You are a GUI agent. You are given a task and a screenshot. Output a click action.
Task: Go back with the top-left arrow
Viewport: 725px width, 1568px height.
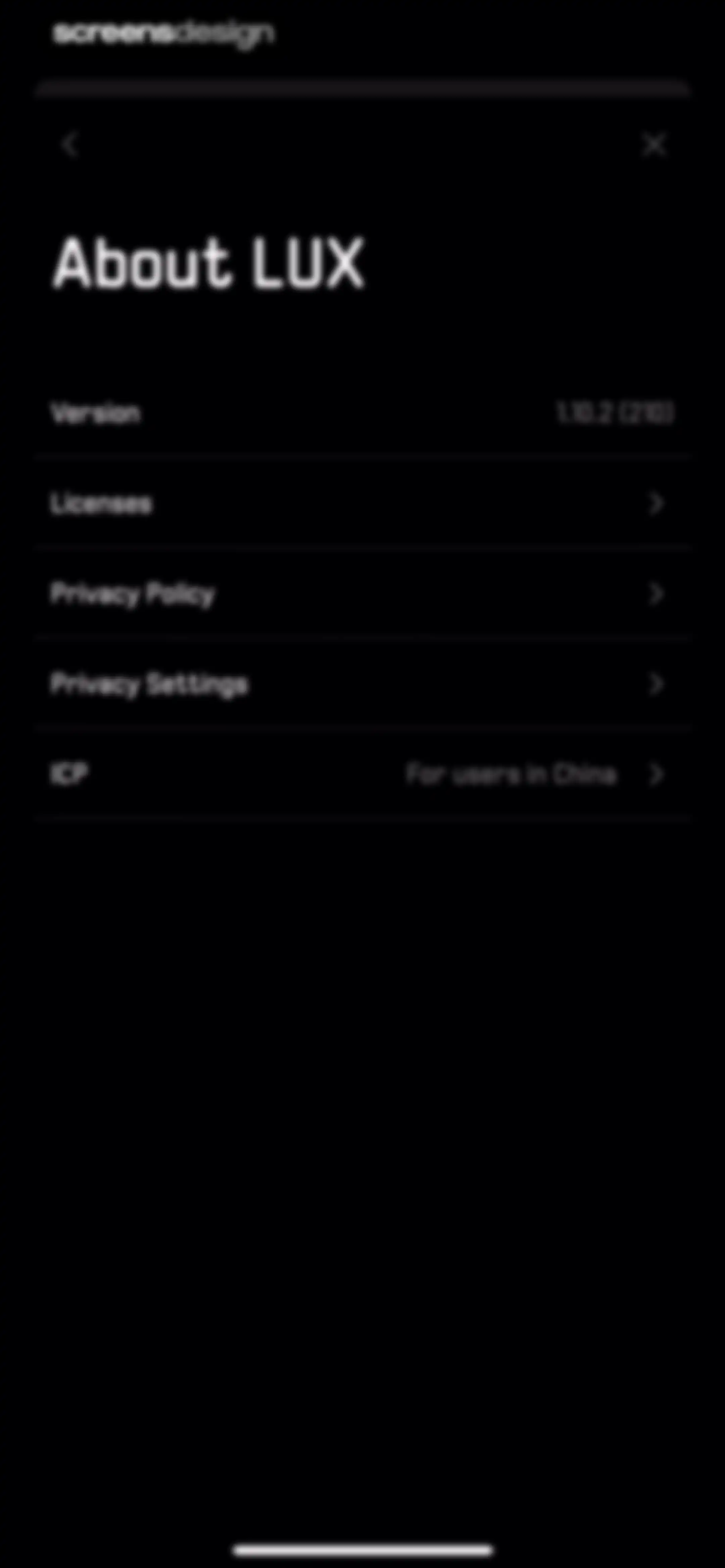click(x=70, y=145)
